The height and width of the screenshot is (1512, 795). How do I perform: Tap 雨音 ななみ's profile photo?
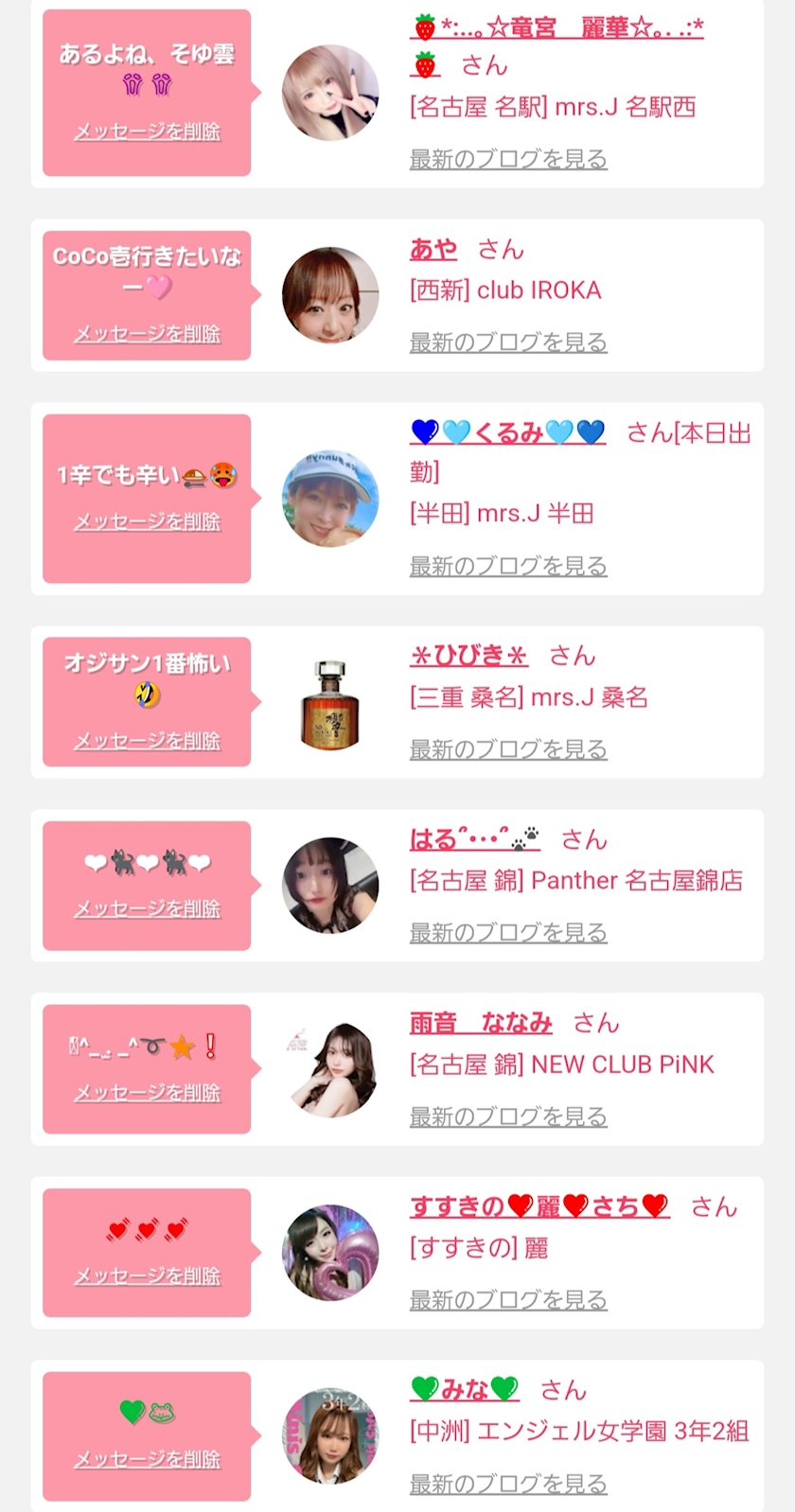[x=330, y=1069]
